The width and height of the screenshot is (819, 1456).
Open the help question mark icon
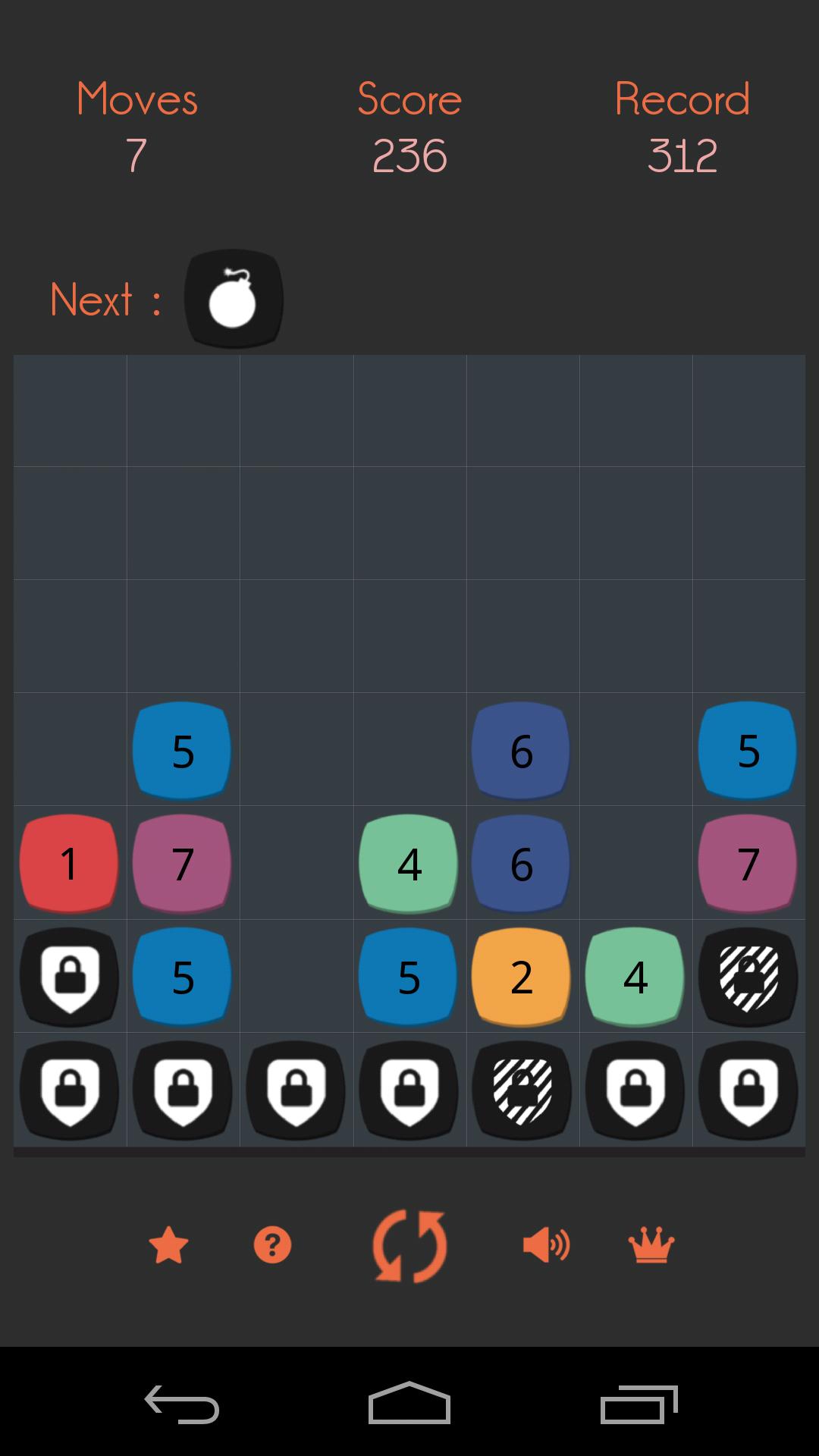click(x=272, y=1244)
